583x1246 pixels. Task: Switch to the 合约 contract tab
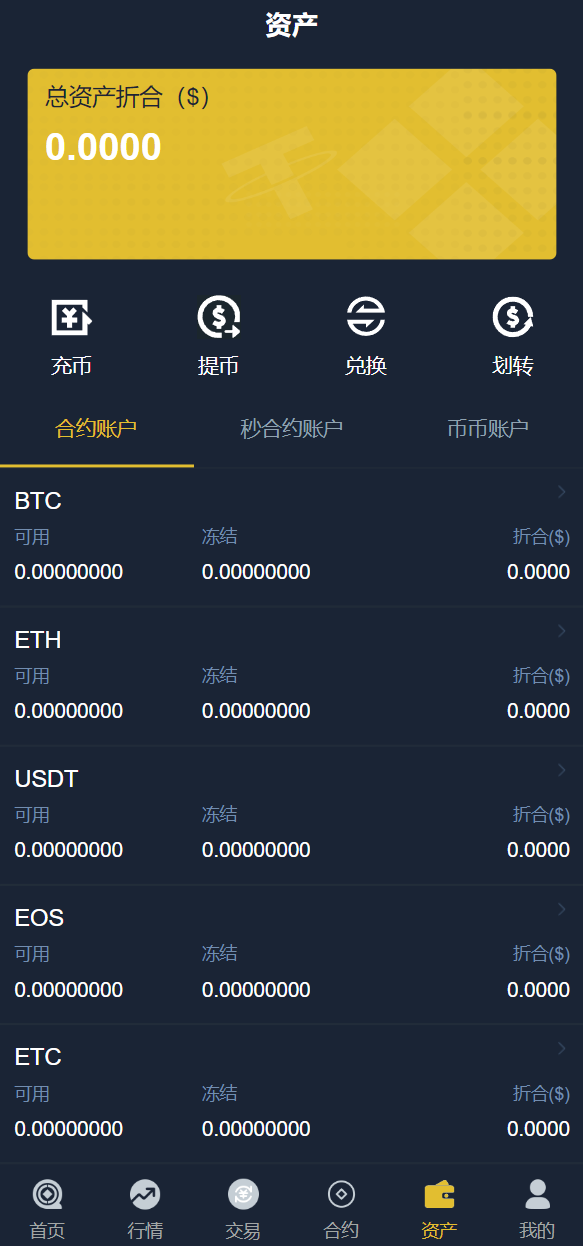341,1207
